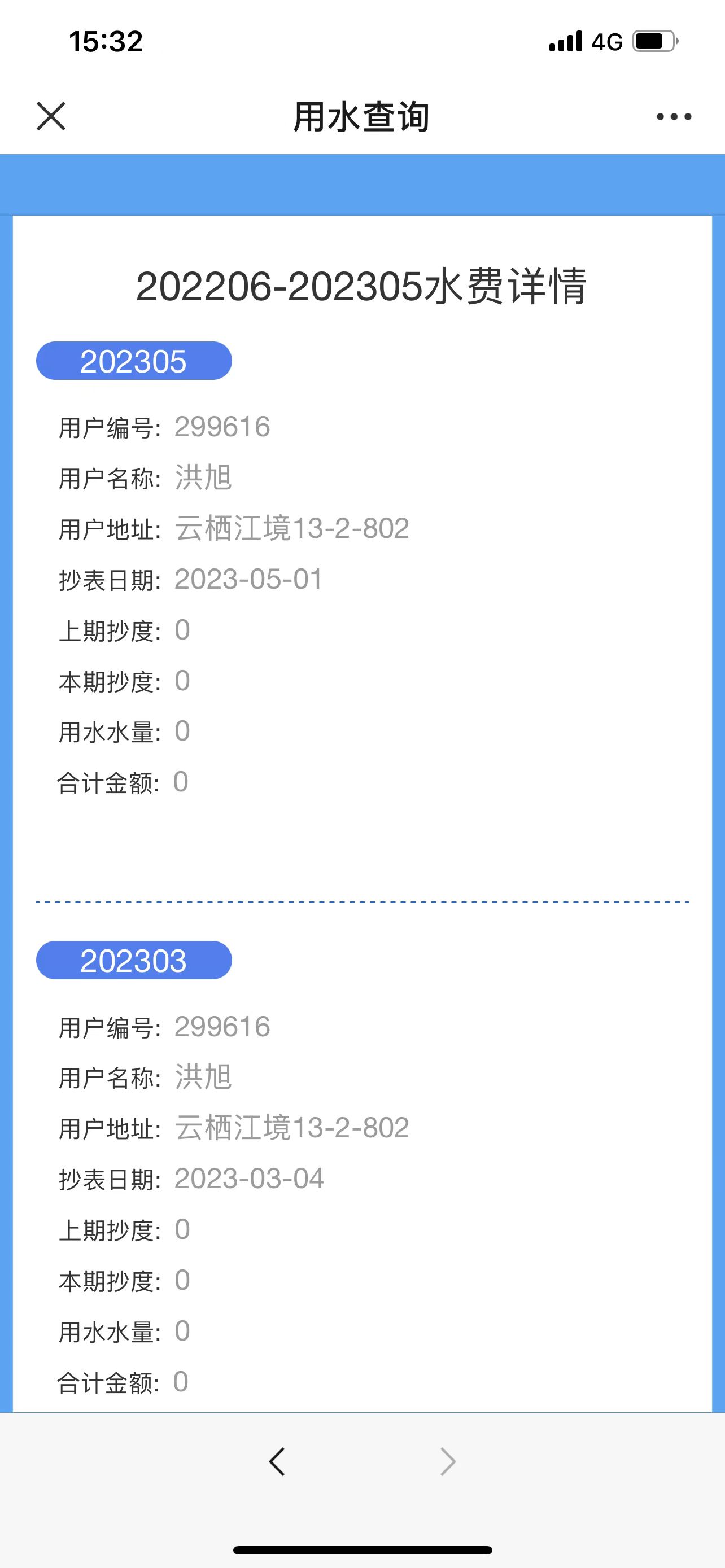Image resolution: width=725 pixels, height=1568 pixels.
Task: Close the 用水查询 page
Action: point(51,116)
